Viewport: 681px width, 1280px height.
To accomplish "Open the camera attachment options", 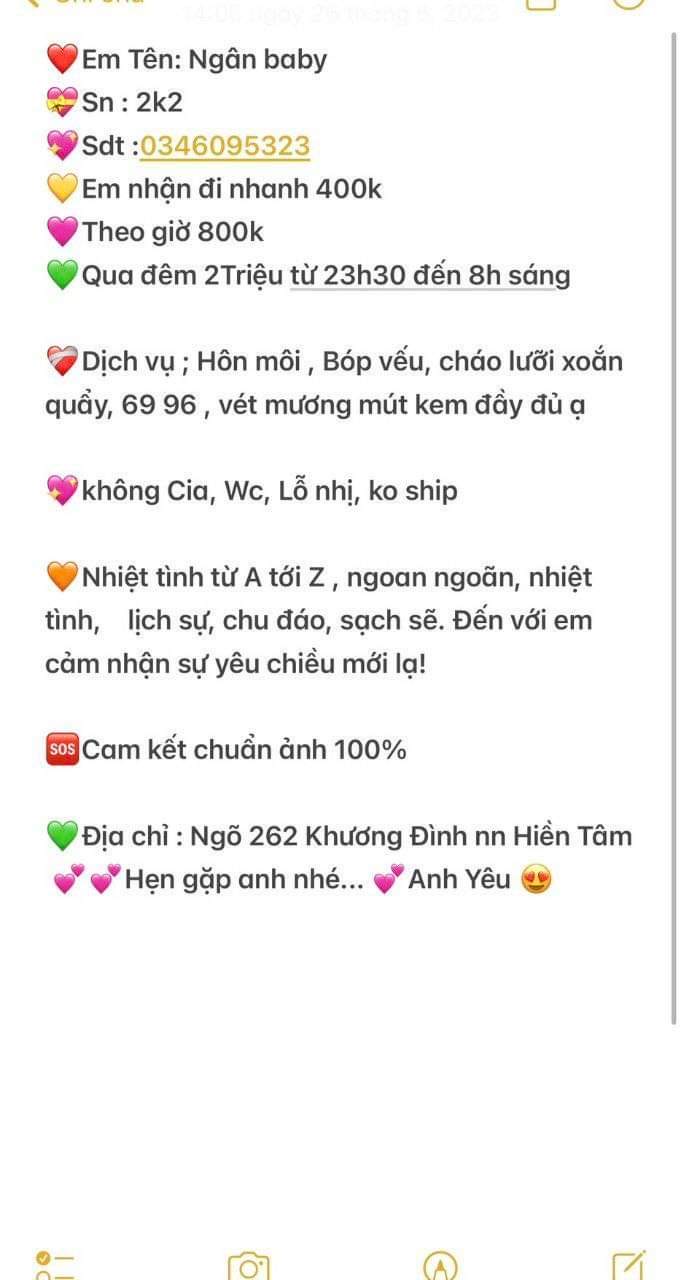I will click(248, 1266).
